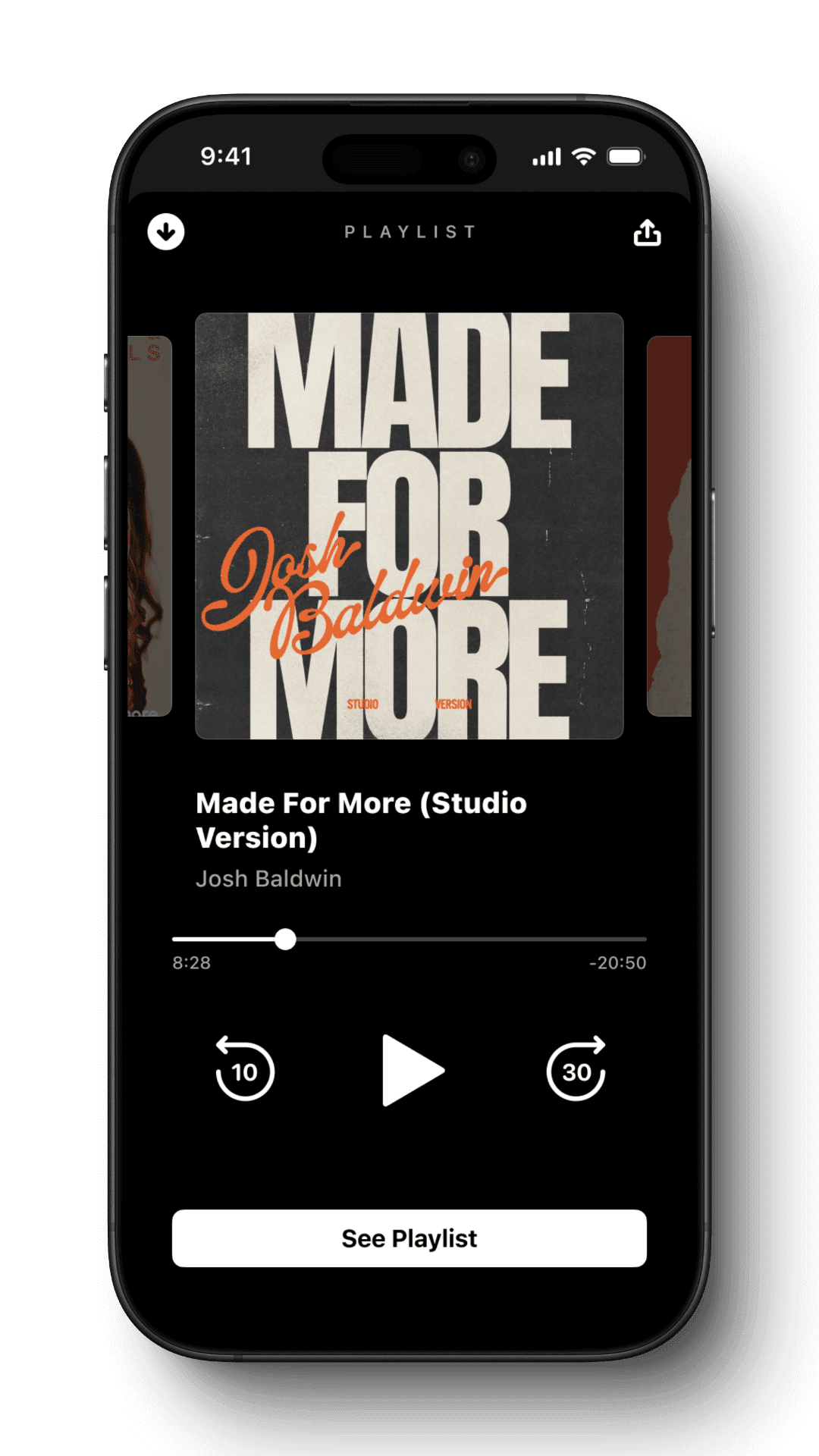The image size is (819, 1456).
Task: Select the previous track's cover art
Action: tap(150, 526)
